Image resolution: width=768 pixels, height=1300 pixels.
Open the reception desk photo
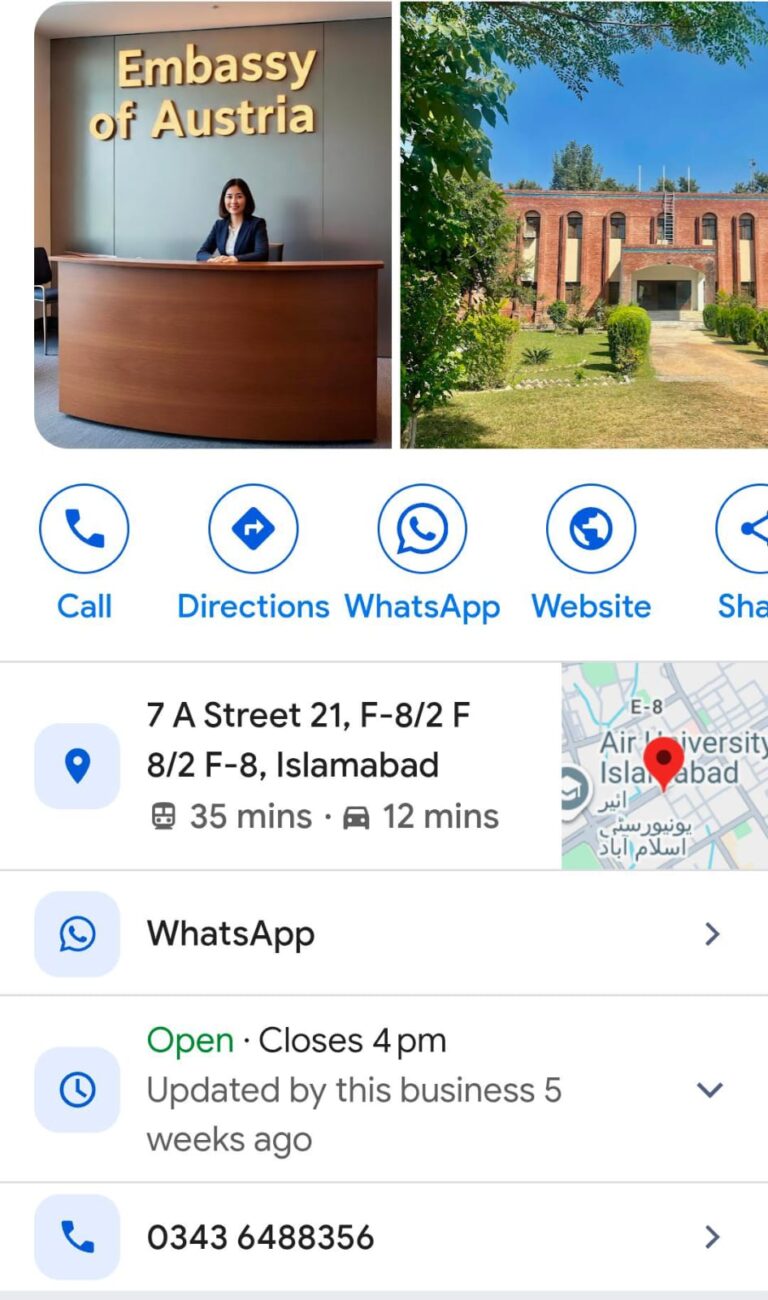click(213, 225)
